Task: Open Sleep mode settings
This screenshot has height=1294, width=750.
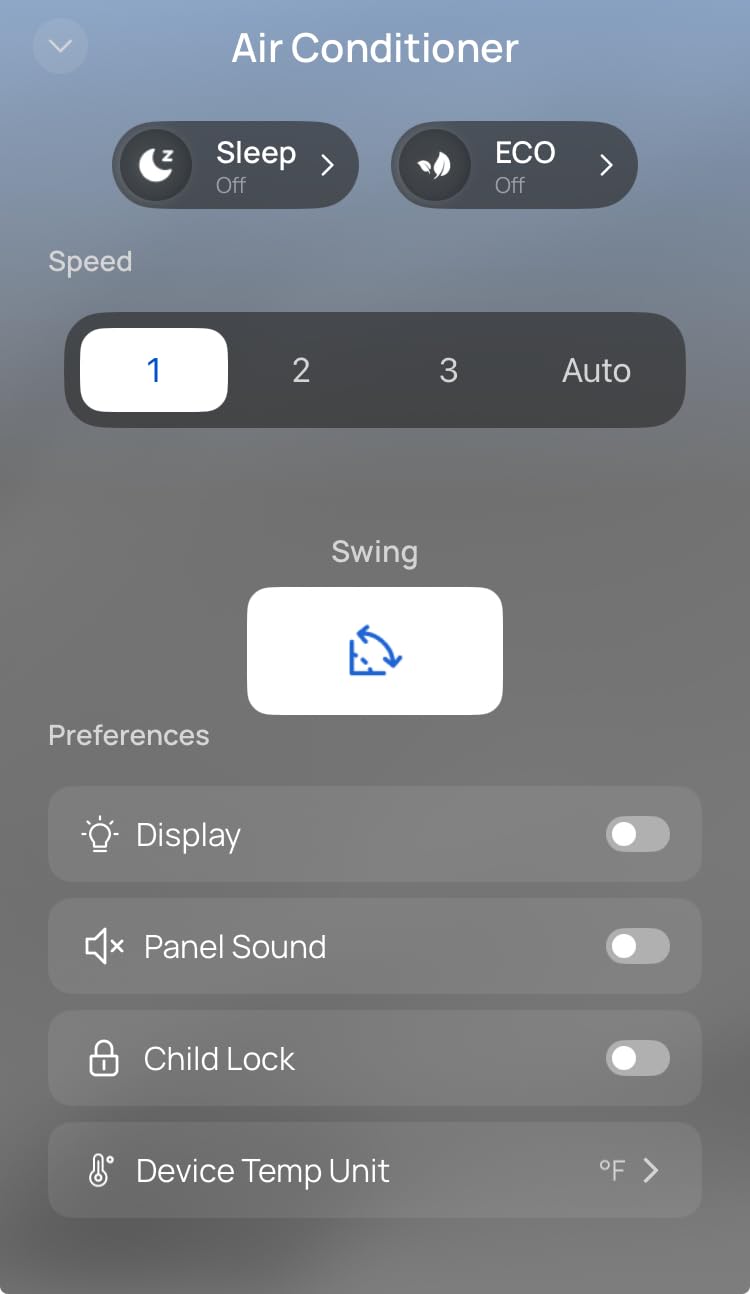Action: (x=235, y=165)
